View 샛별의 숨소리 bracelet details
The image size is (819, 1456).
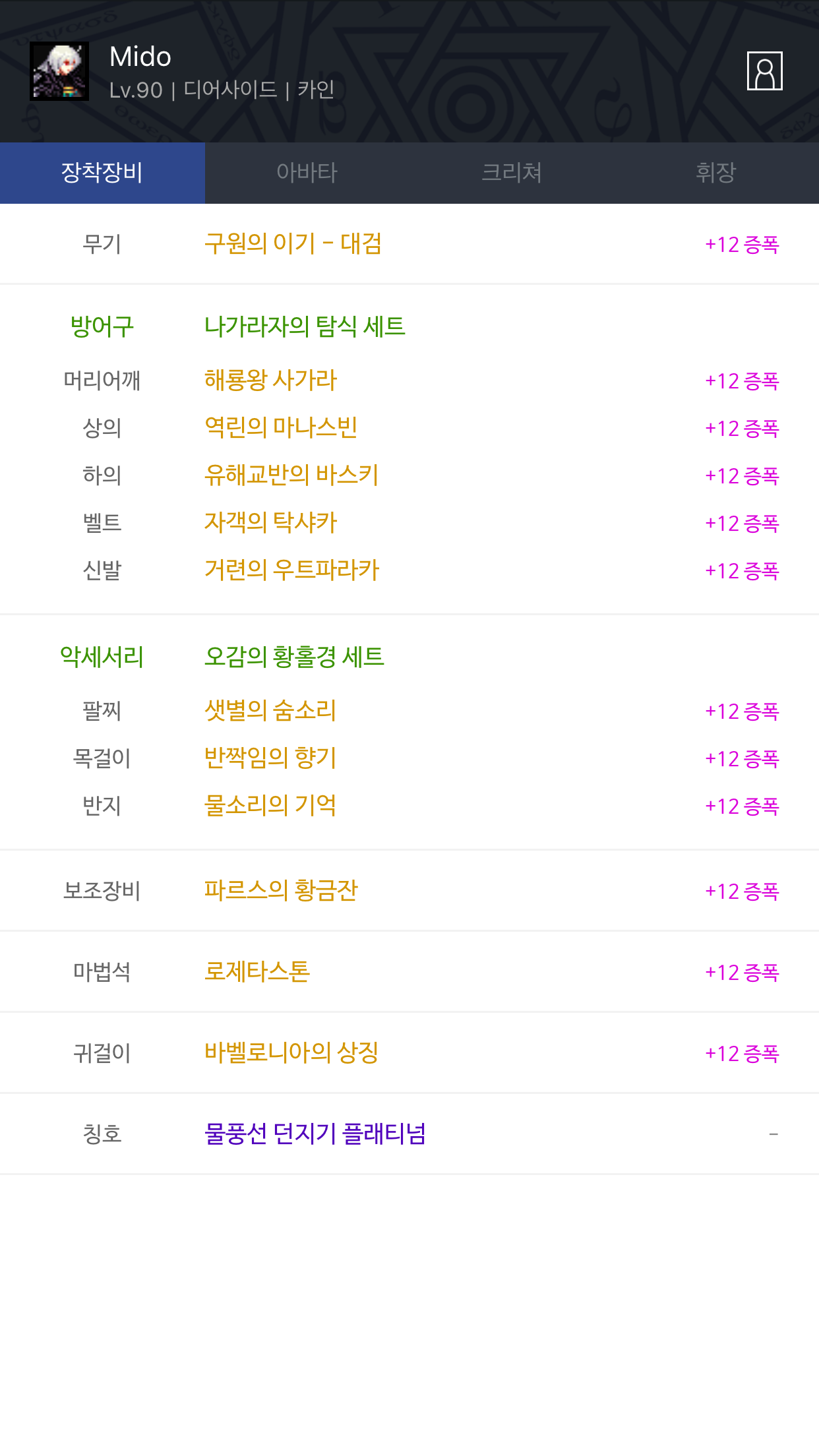tap(270, 711)
